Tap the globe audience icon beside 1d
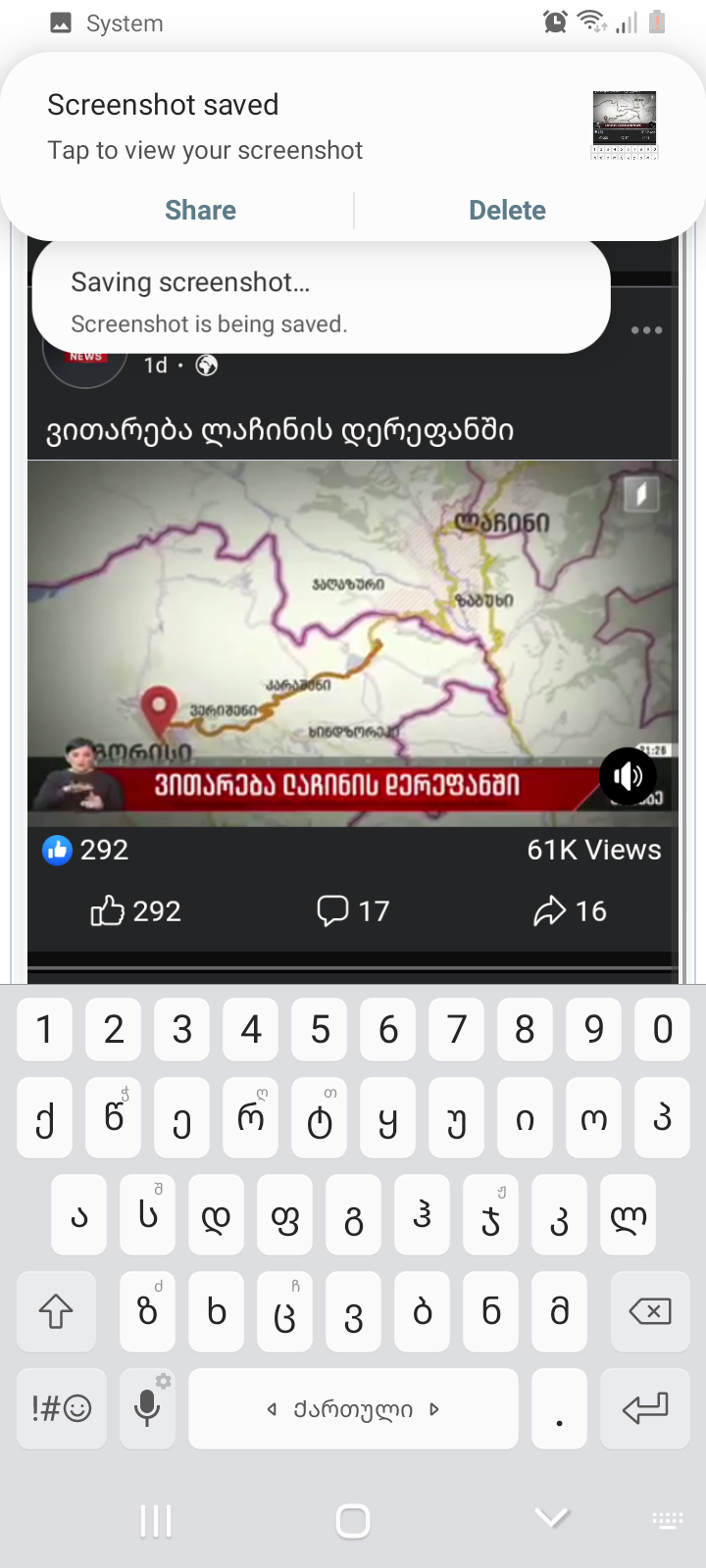Image resolution: width=706 pixels, height=1568 pixels. (206, 365)
